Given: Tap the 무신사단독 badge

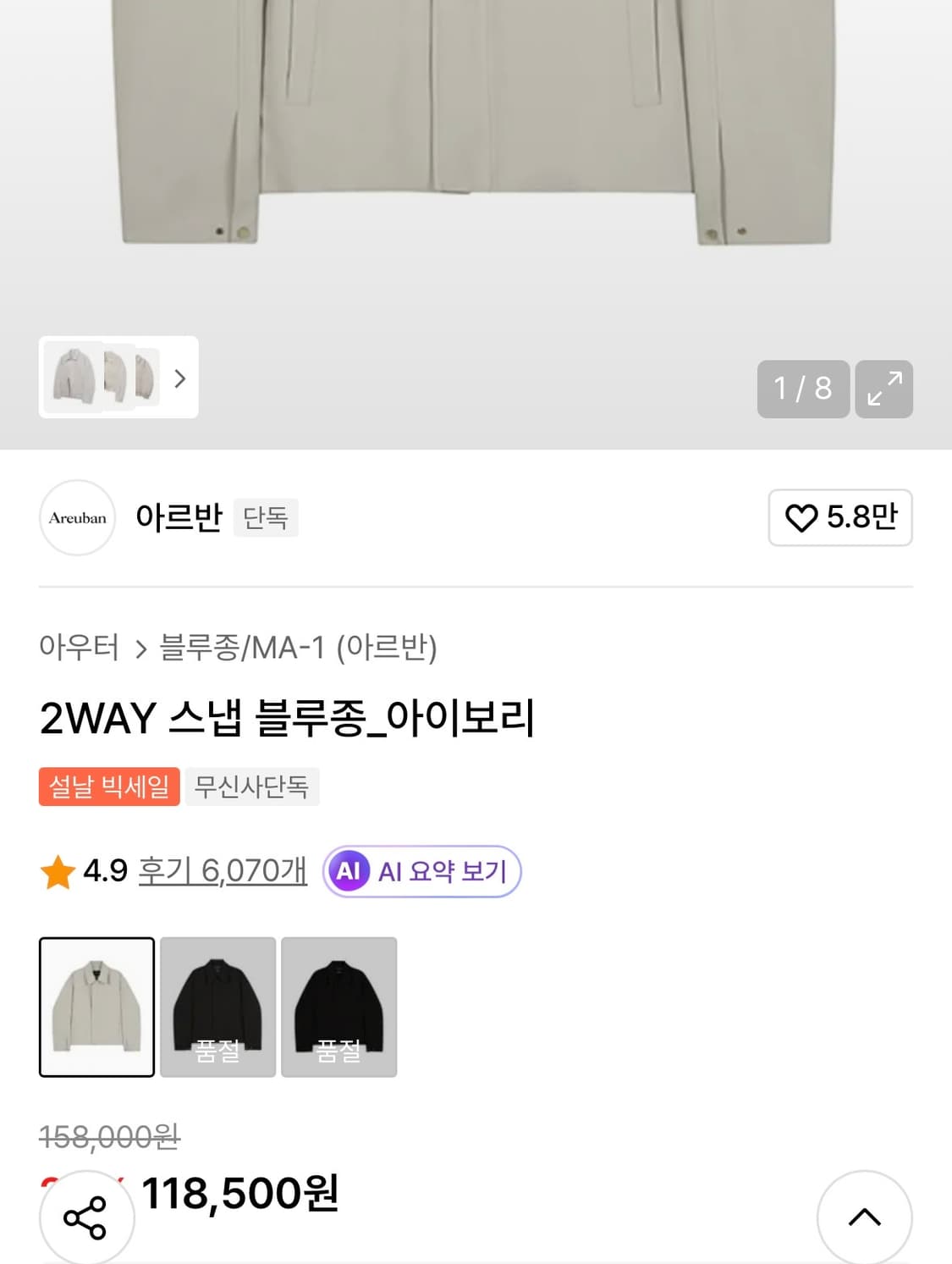Looking at the screenshot, I should tap(253, 787).
